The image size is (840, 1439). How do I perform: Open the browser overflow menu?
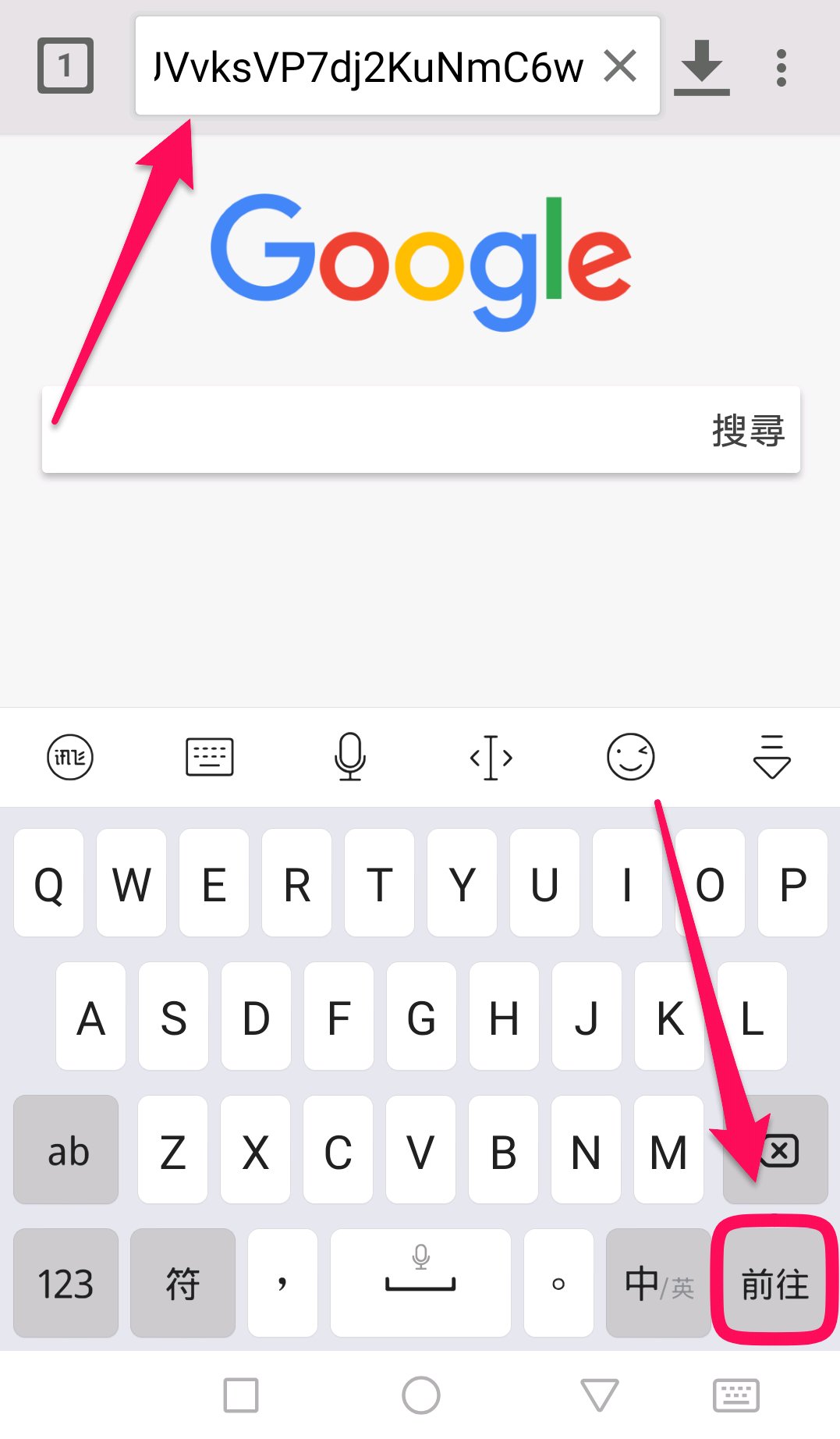click(782, 68)
